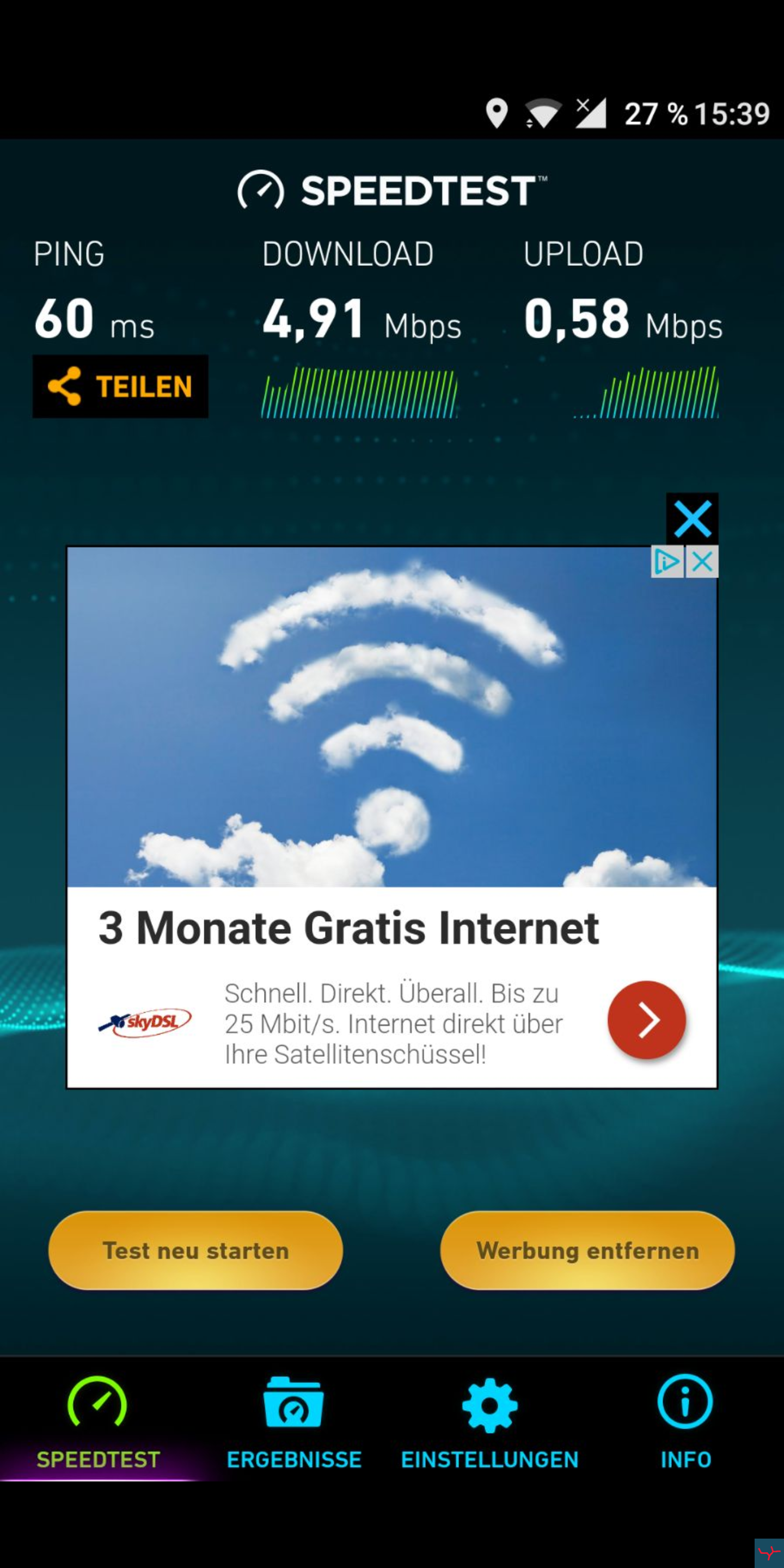Go to Einstellungen tab
Viewport: 784px width, 1568px height.
[x=489, y=1418]
